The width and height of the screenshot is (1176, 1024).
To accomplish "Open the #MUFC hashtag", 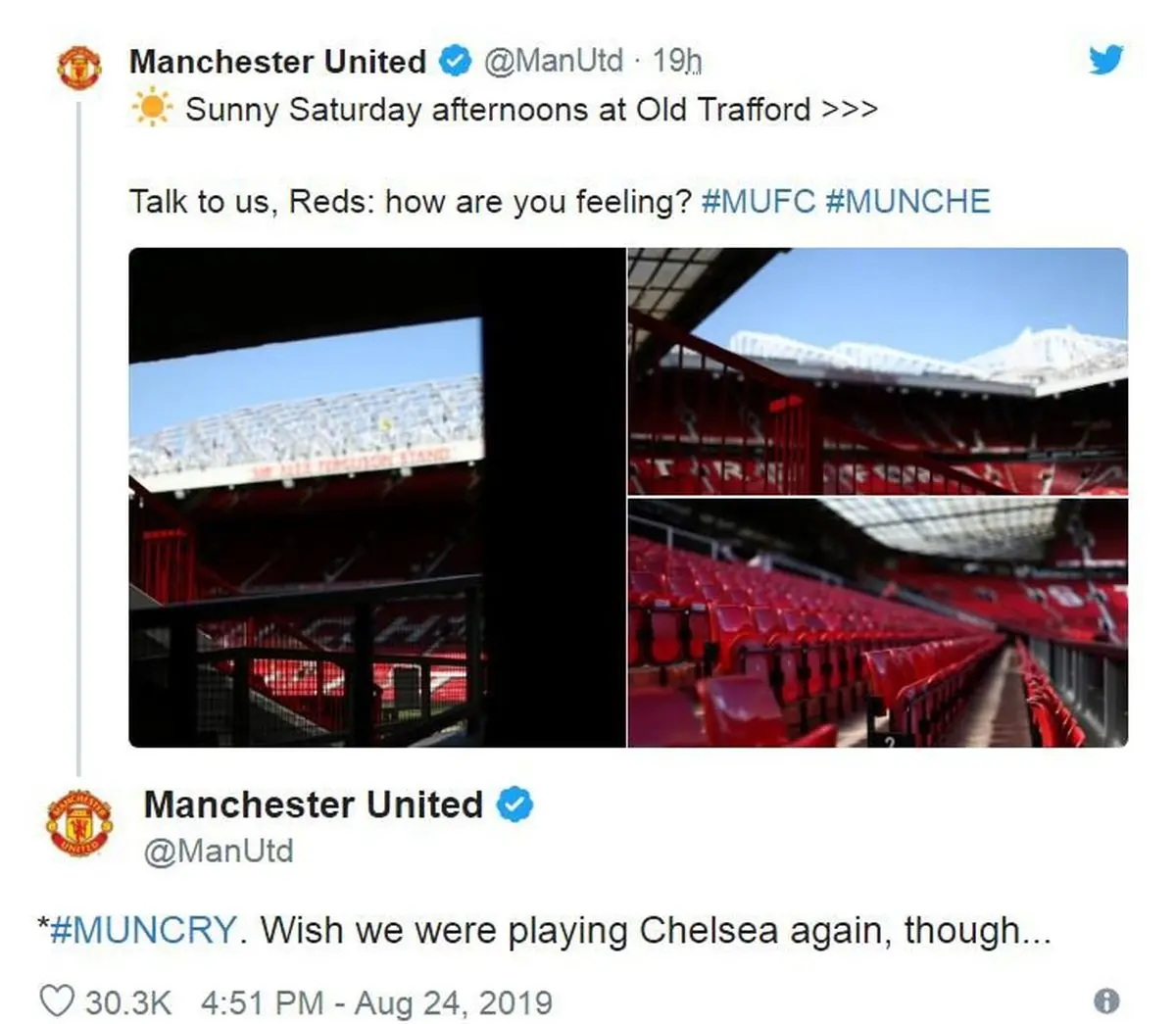I will pos(759,201).
